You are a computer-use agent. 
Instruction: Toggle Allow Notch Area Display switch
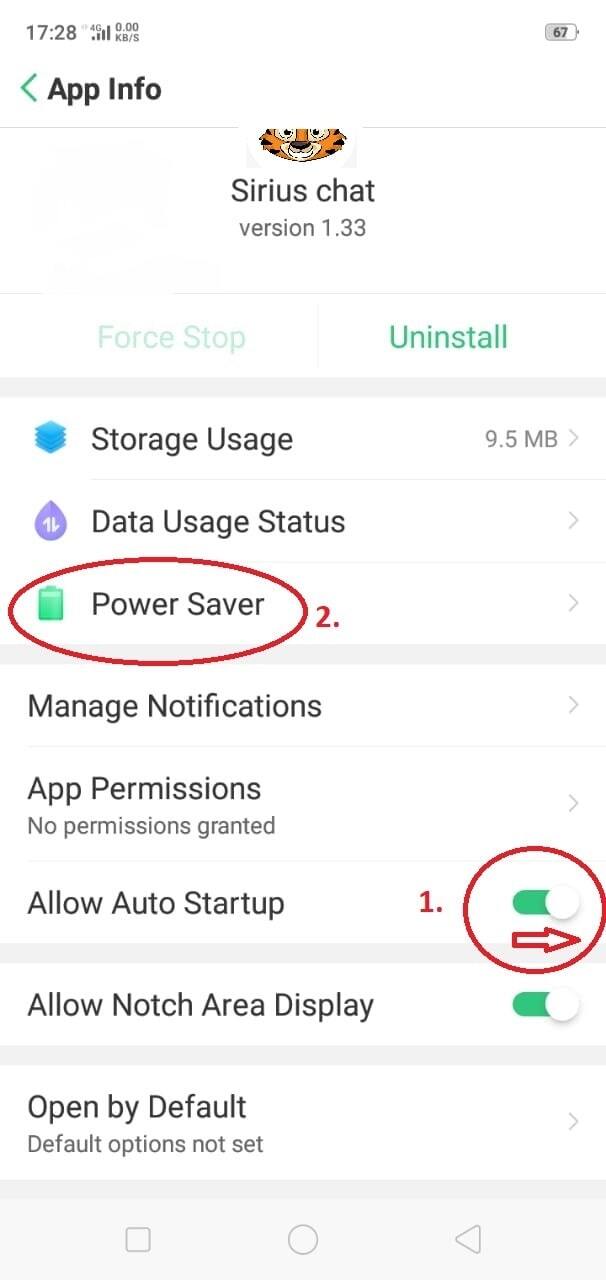click(x=546, y=1004)
